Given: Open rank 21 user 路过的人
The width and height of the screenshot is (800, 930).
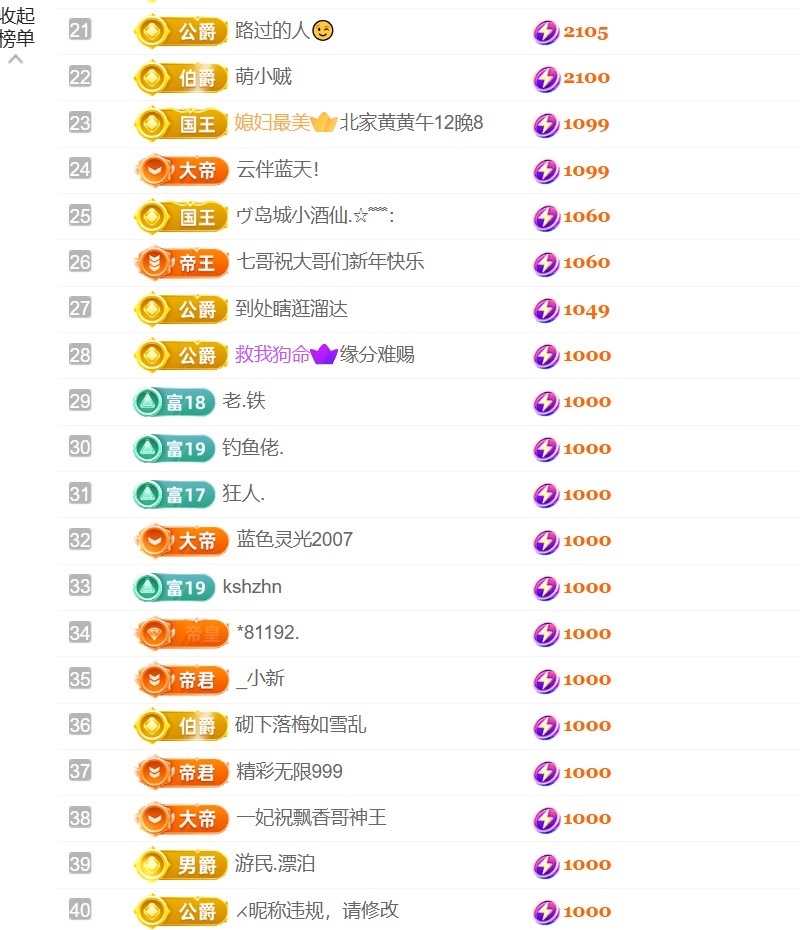Looking at the screenshot, I should point(272,31).
